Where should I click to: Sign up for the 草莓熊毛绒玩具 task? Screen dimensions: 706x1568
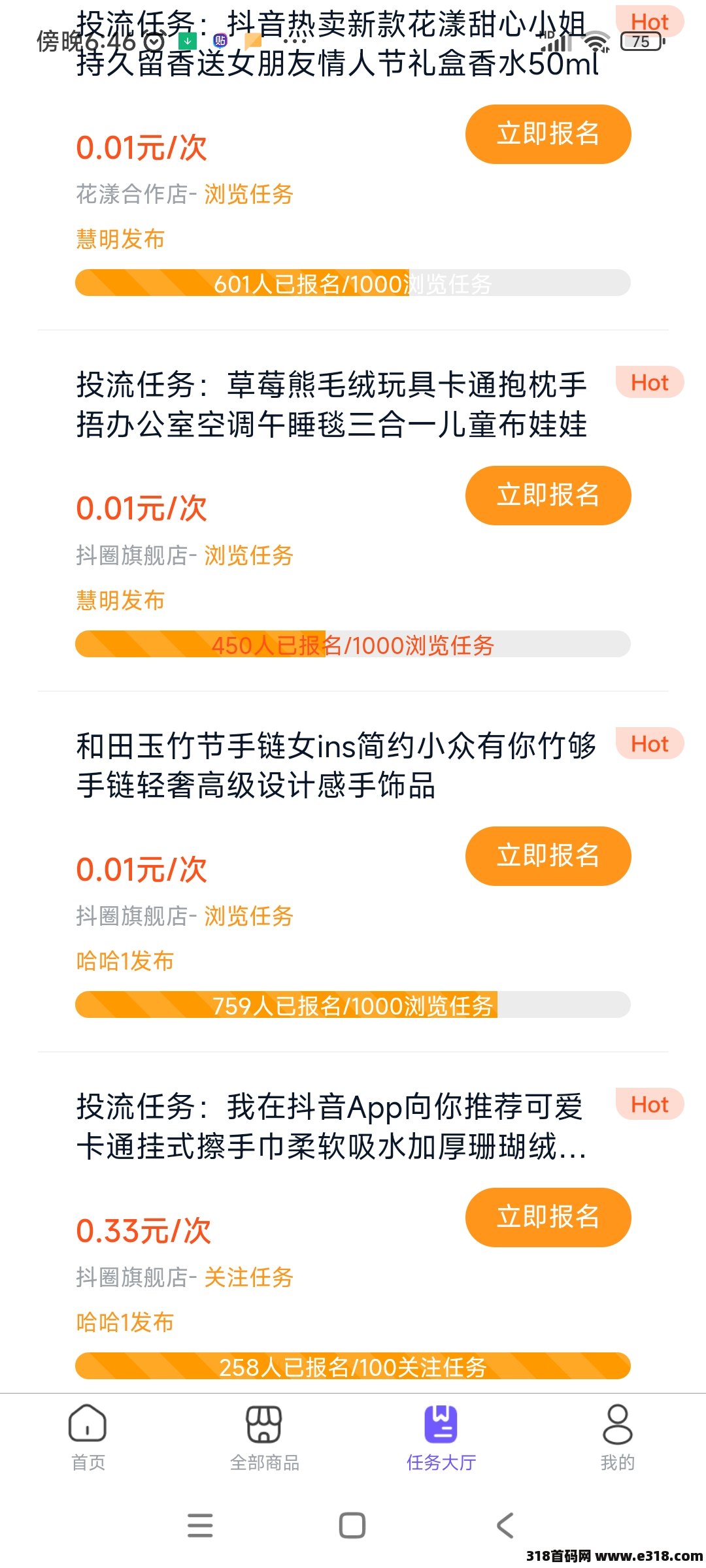tap(548, 495)
